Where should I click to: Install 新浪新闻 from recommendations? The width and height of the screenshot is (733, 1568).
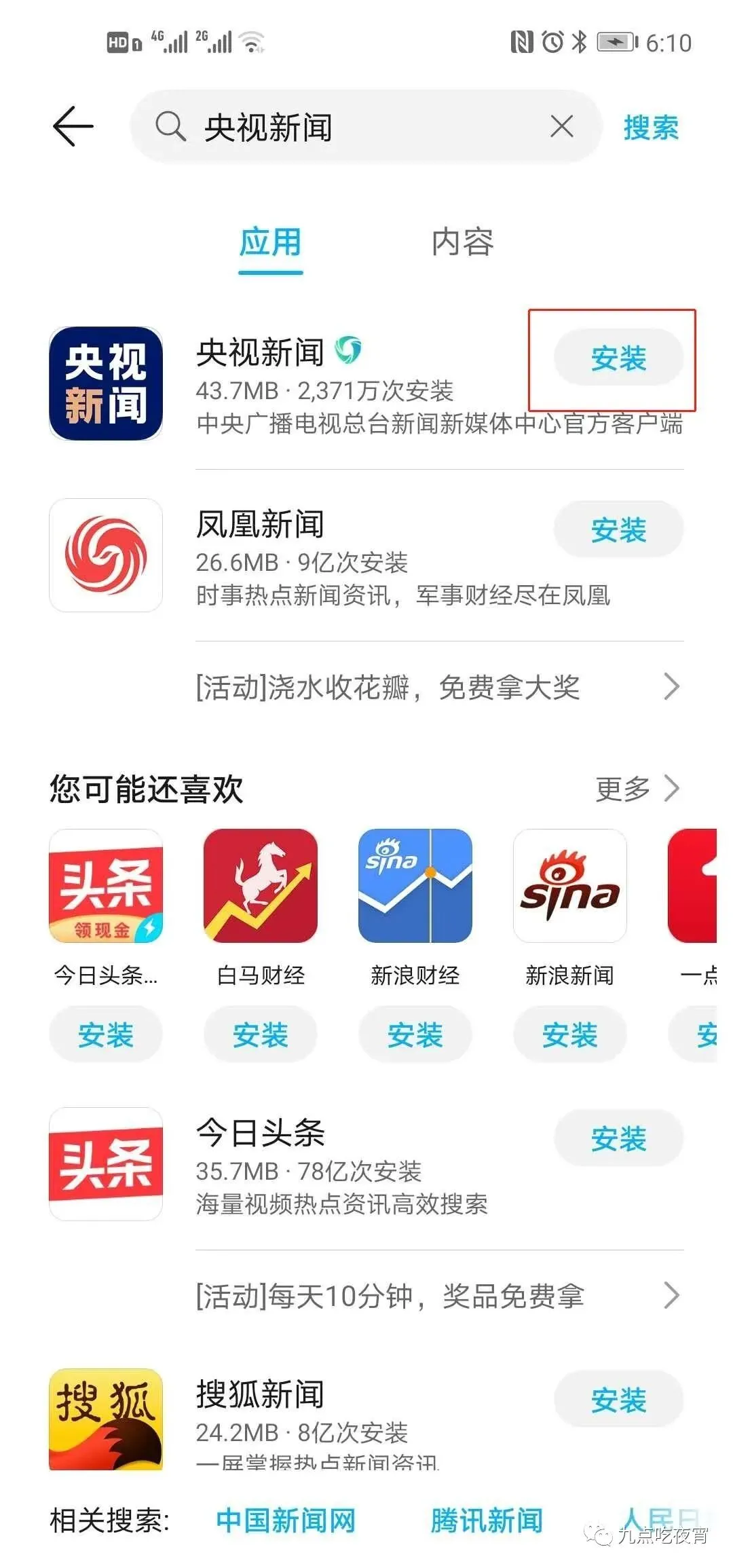570,1035
